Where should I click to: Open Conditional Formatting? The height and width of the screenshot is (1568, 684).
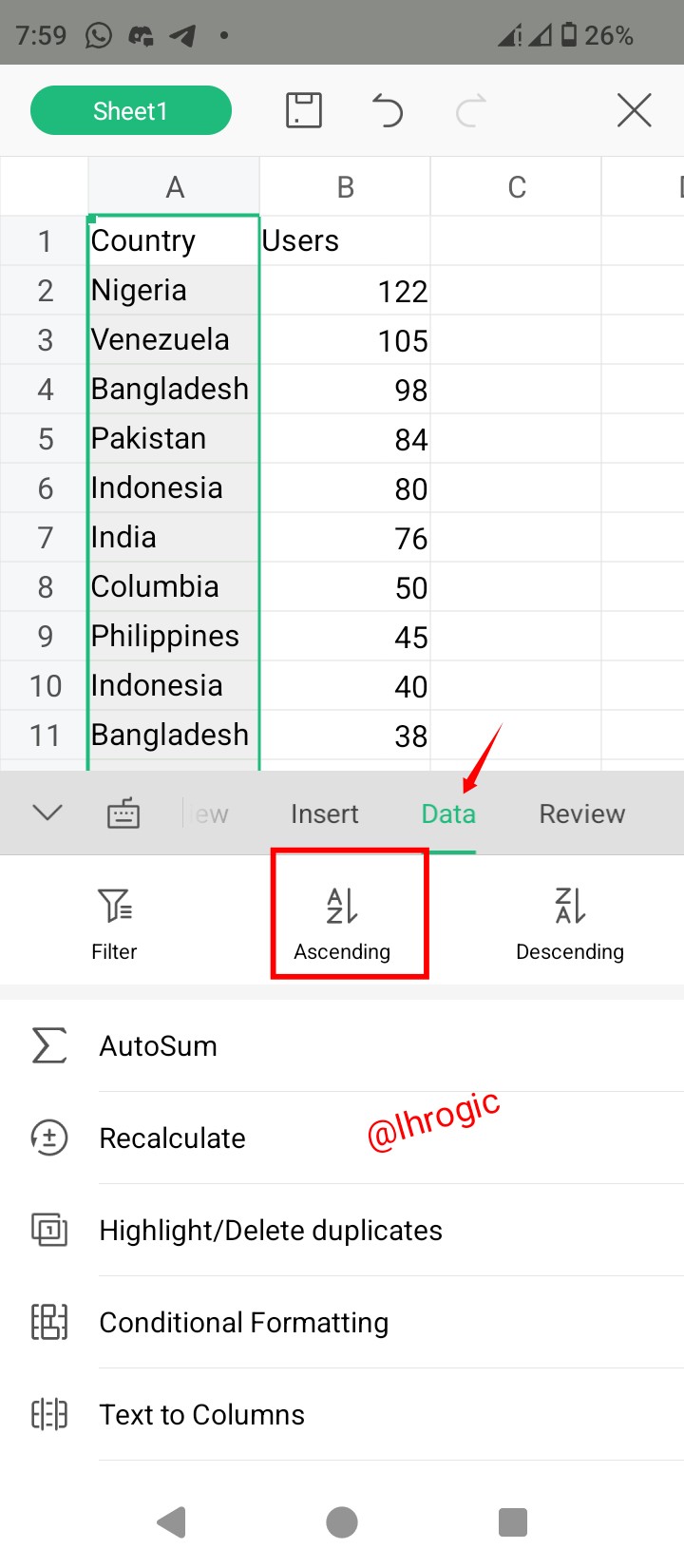[x=244, y=1322]
